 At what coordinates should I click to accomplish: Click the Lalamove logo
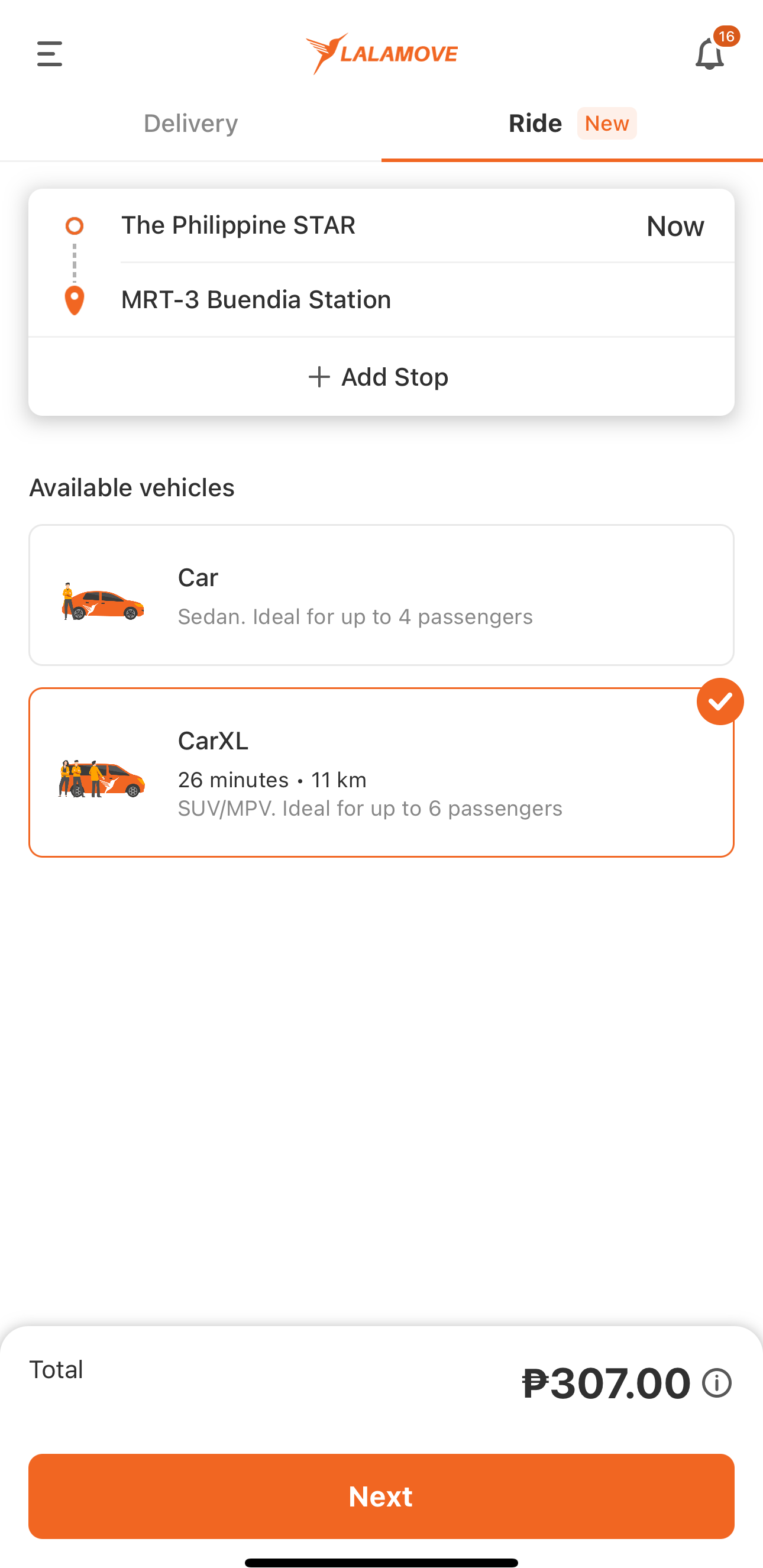(x=382, y=54)
